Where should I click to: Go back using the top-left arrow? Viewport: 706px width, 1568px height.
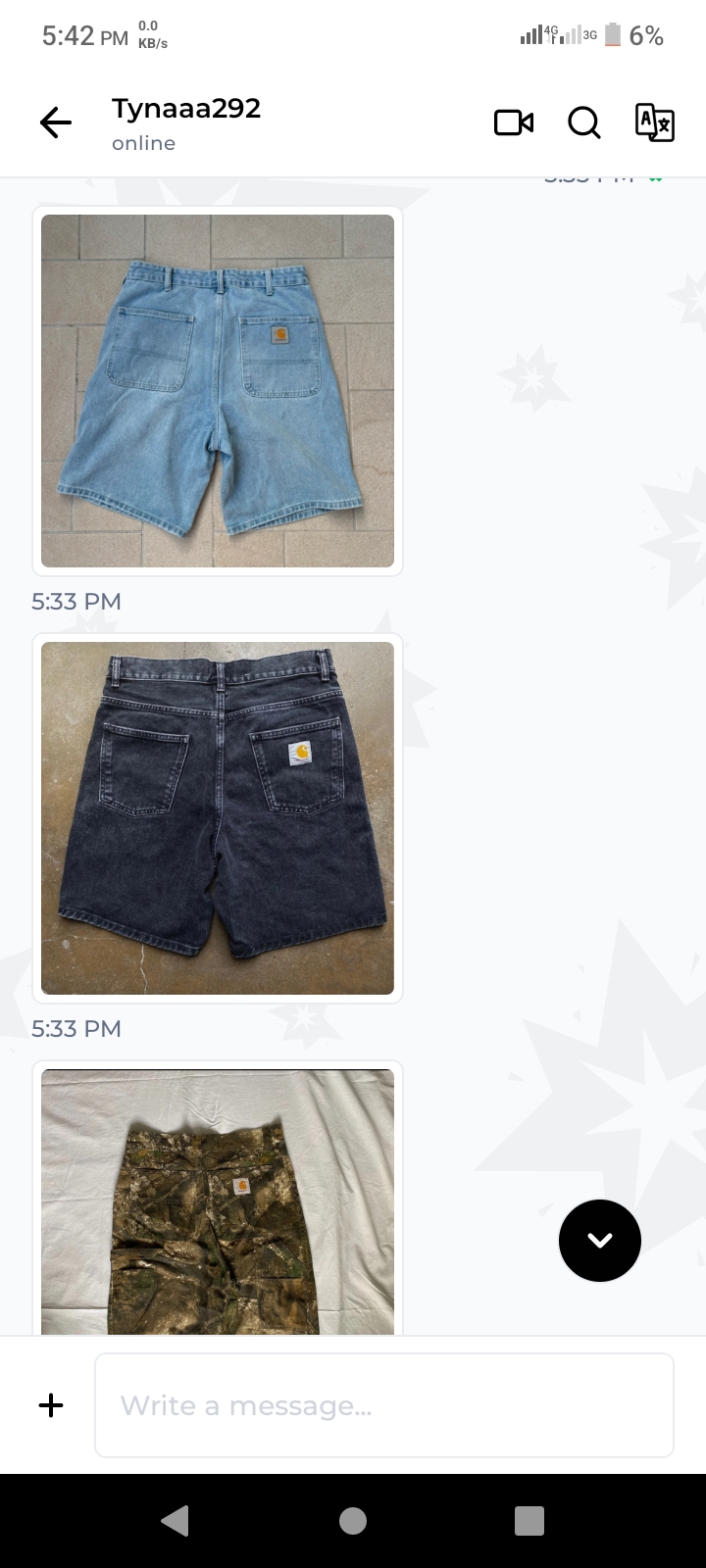[56, 122]
